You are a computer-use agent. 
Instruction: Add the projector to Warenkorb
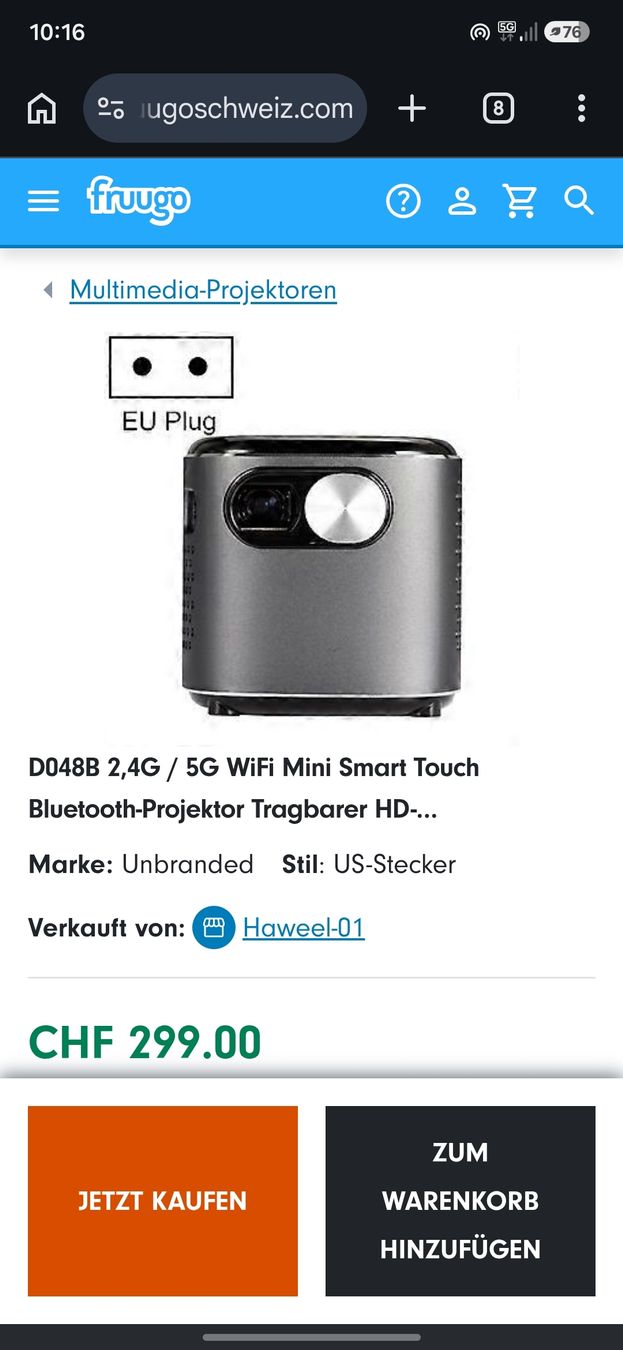click(460, 1201)
